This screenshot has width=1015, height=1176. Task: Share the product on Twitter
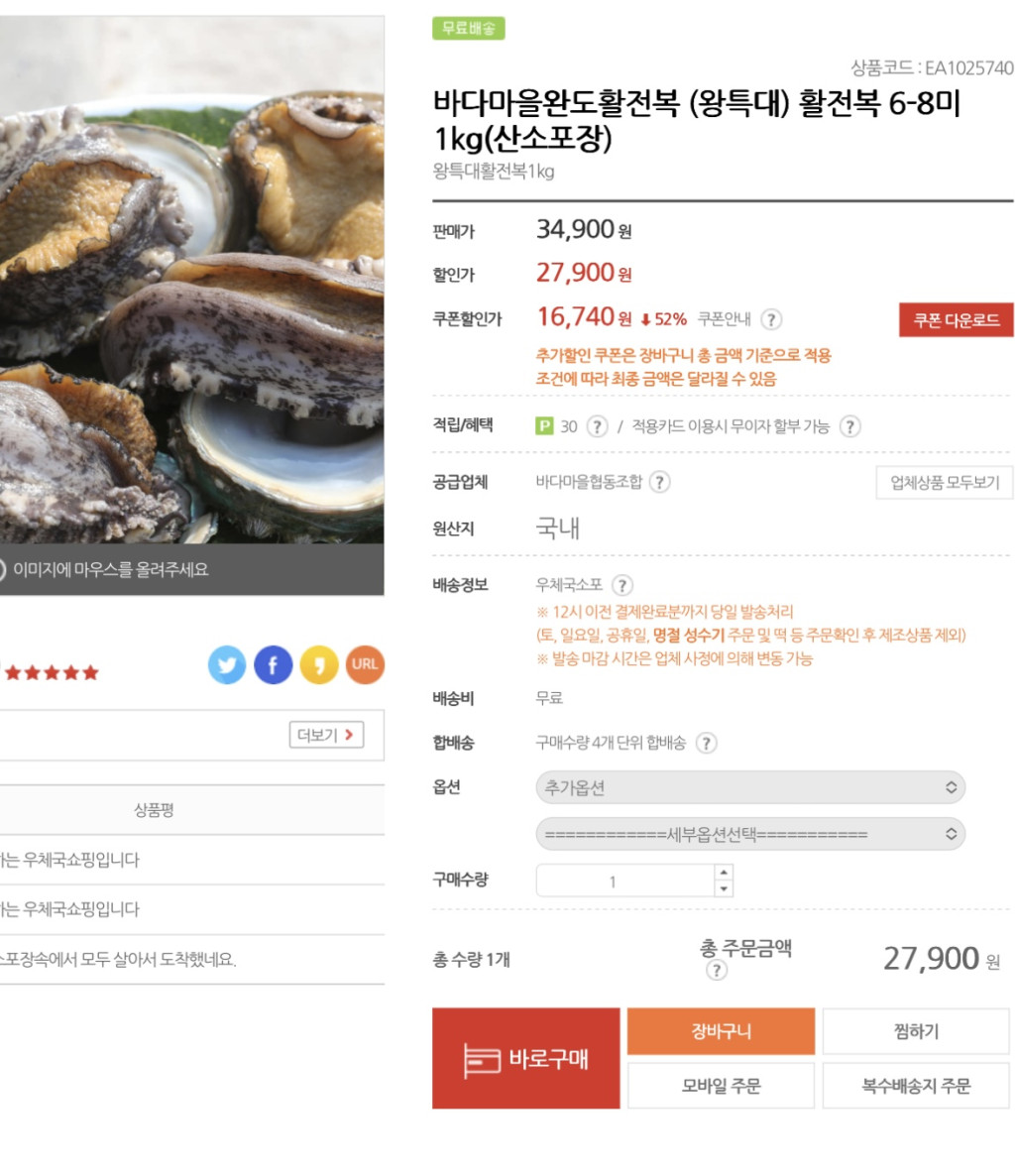227,664
